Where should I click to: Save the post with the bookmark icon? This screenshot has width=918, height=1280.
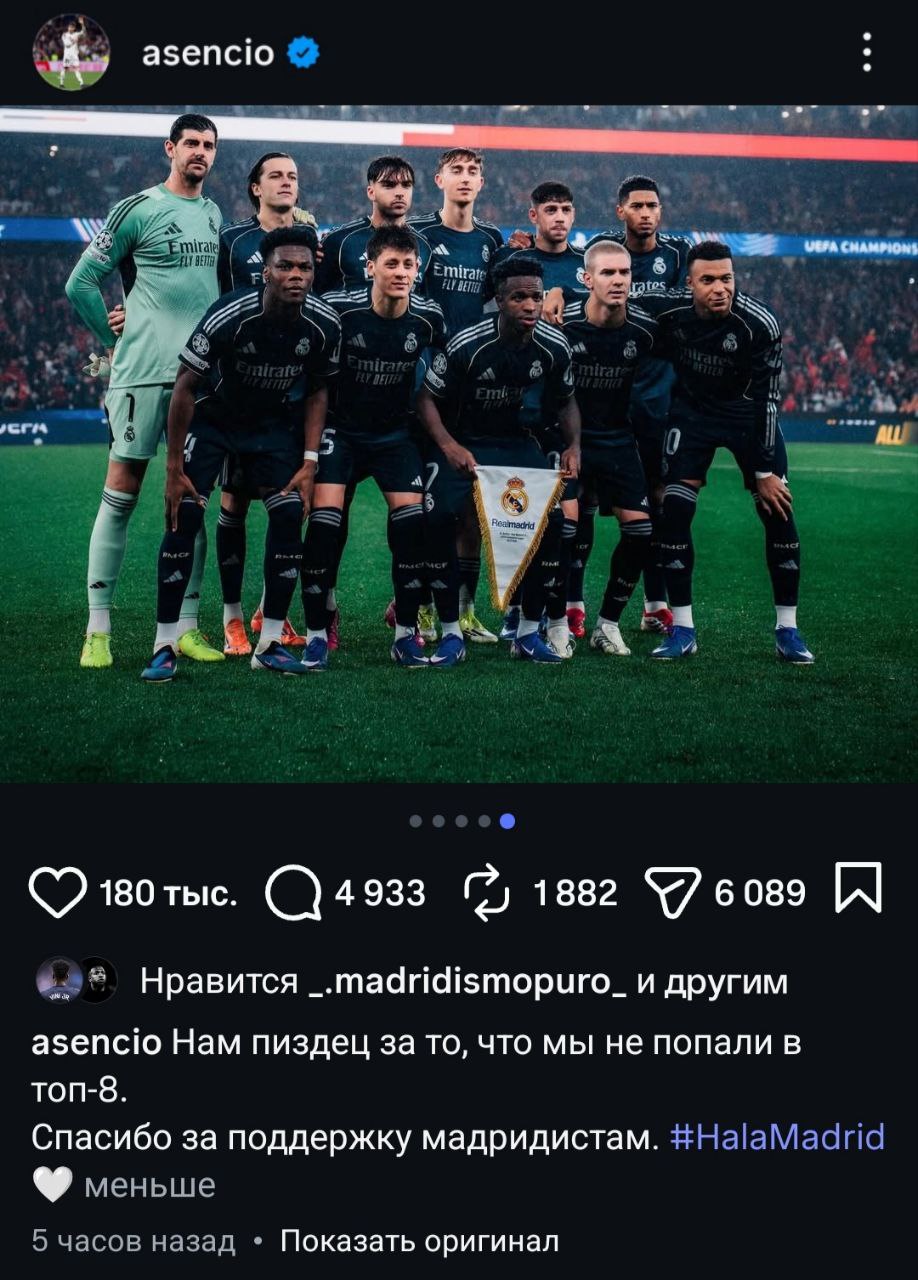coord(859,888)
